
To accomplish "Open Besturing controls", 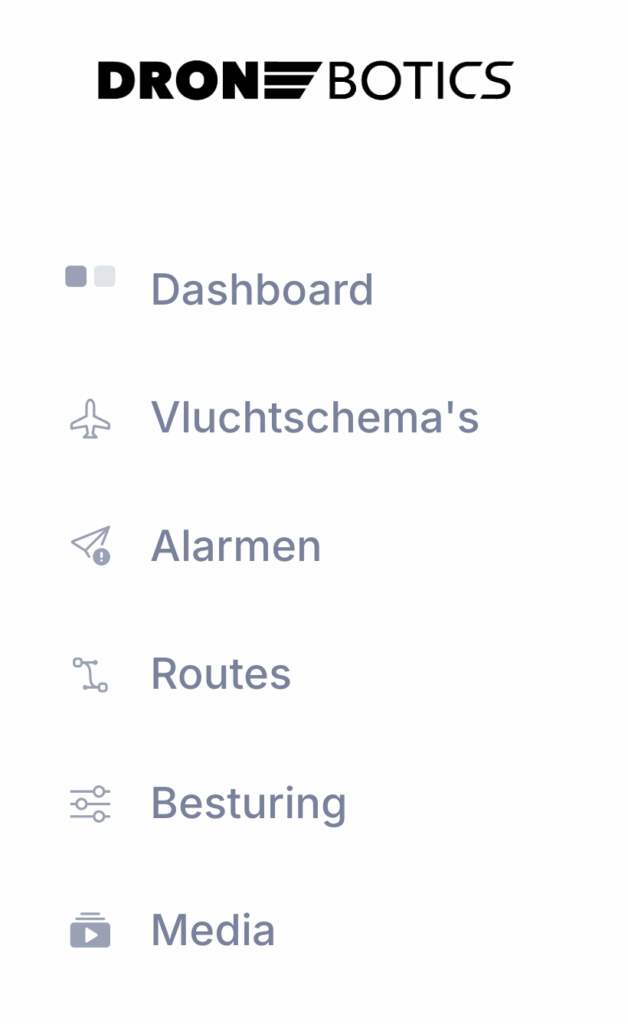I will (x=248, y=803).
